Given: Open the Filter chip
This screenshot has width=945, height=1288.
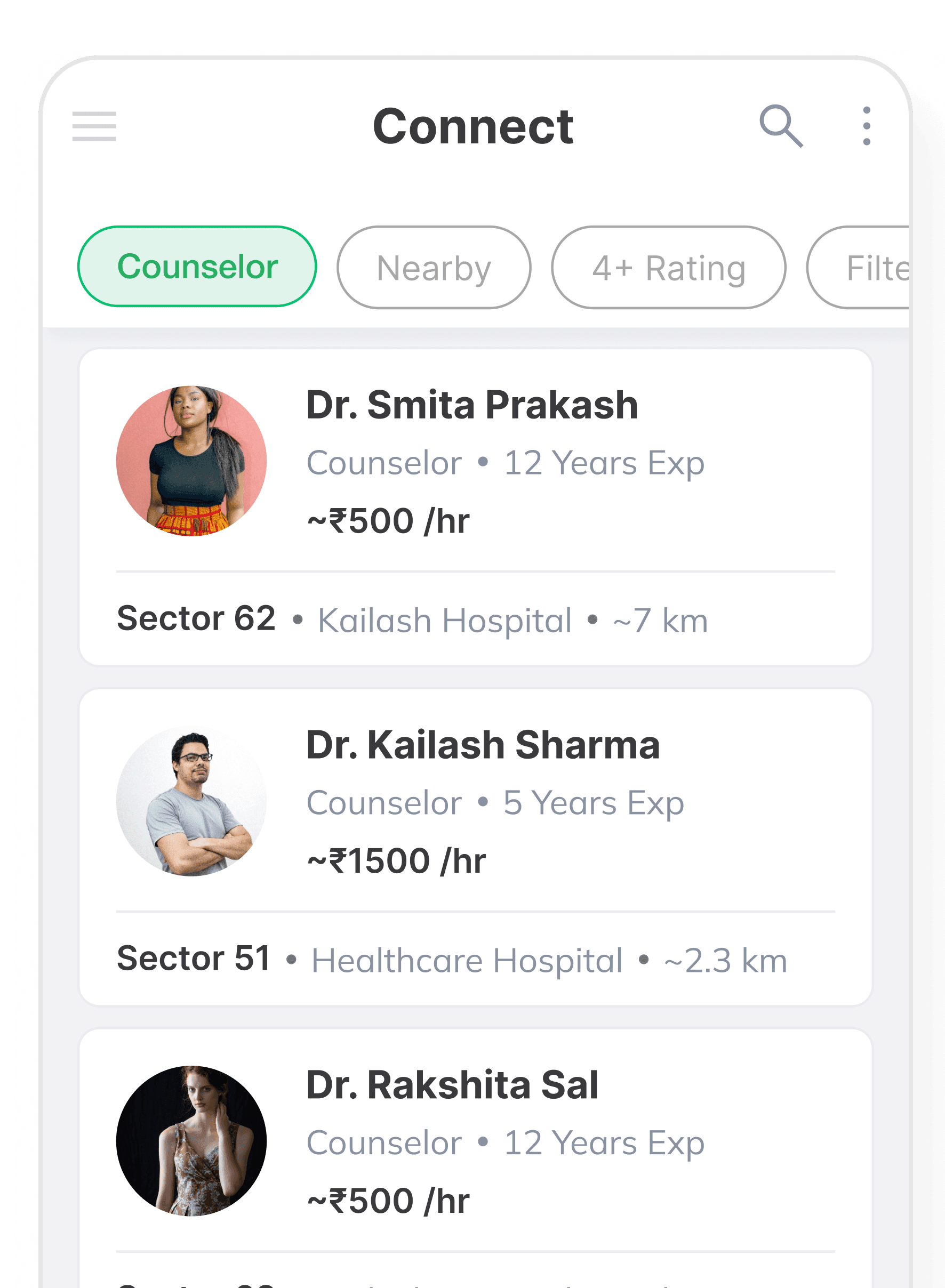Looking at the screenshot, I should (x=864, y=268).
